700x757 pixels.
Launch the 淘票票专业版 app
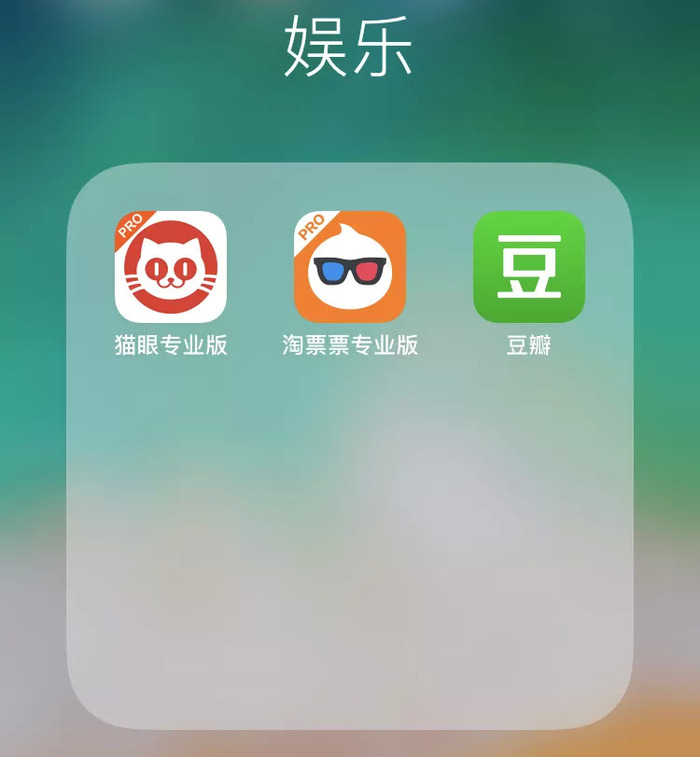coord(350,266)
